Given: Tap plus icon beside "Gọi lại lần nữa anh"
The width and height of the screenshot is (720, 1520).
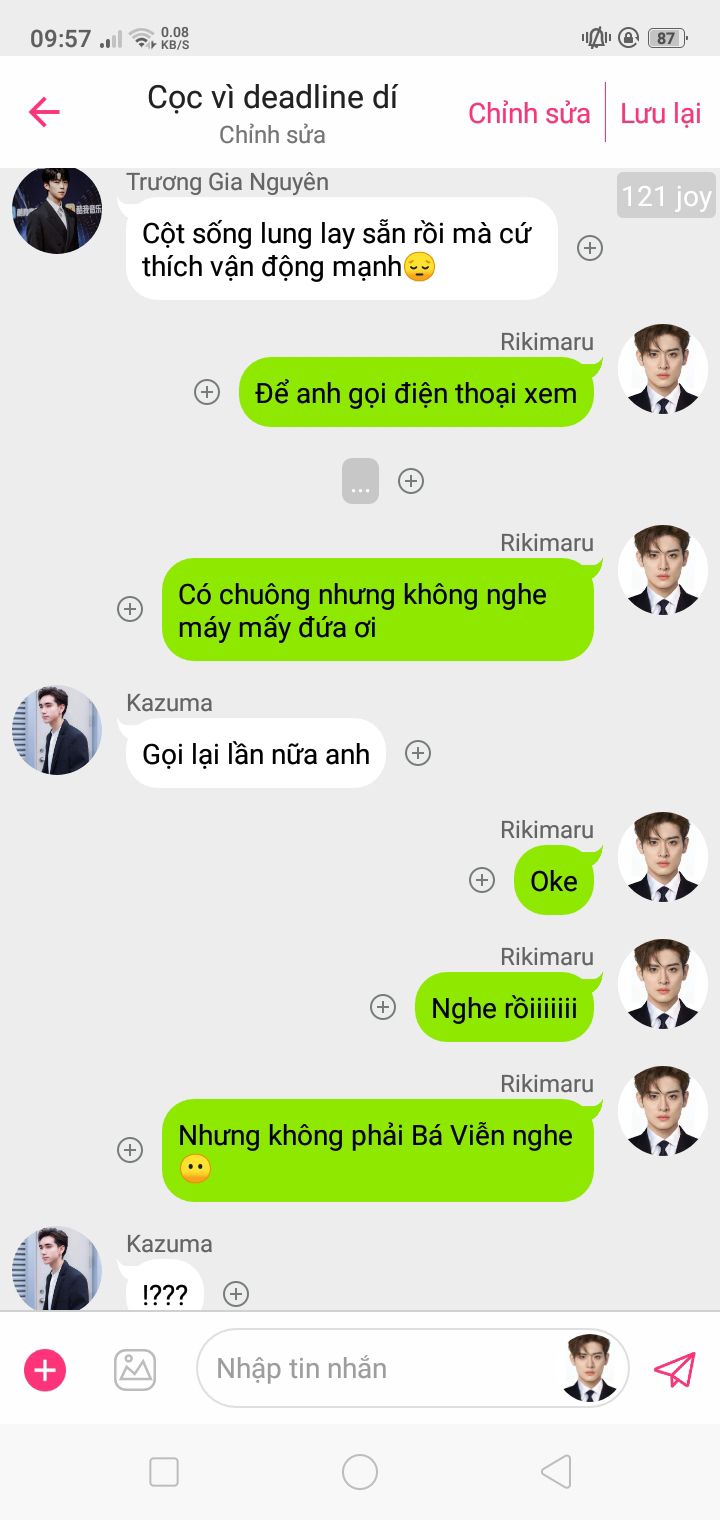Looking at the screenshot, I should [418, 753].
